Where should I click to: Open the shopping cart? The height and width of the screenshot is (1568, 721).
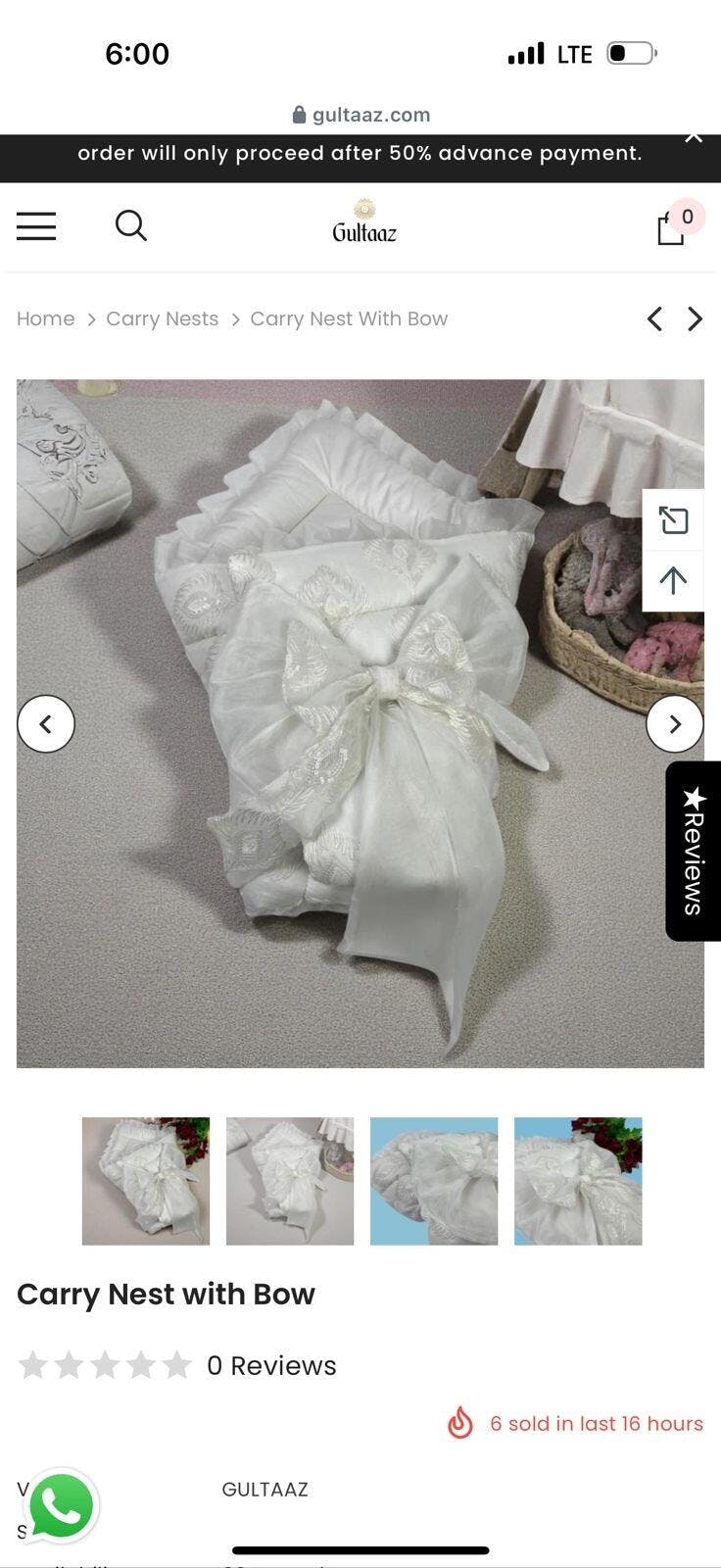click(x=672, y=227)
